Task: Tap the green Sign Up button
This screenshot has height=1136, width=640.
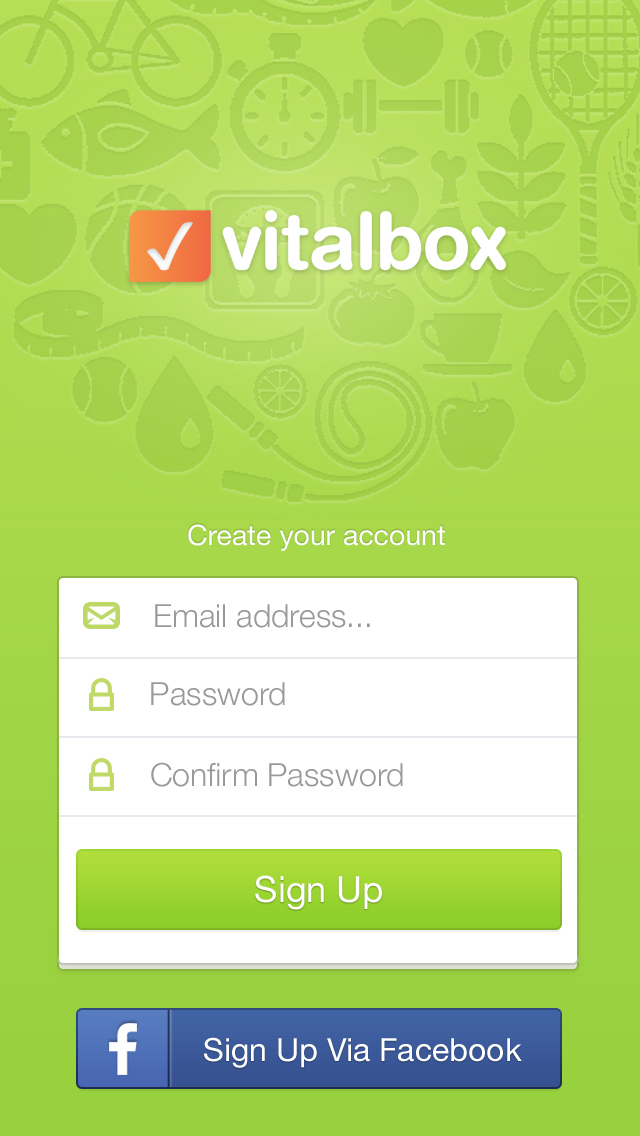Action: [x=318, y=889]
